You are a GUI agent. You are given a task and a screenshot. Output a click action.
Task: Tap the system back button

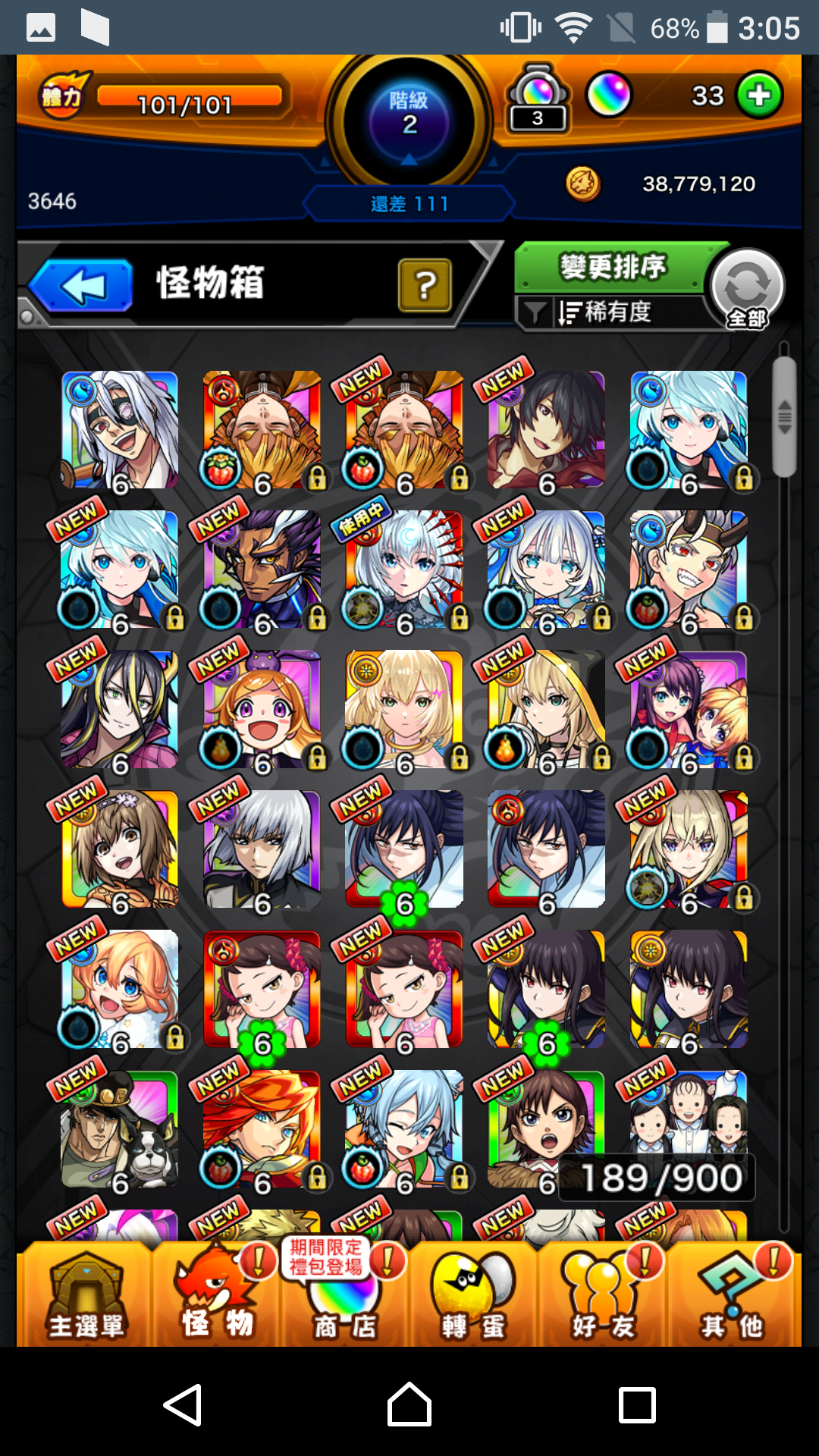click(183, 1404)
